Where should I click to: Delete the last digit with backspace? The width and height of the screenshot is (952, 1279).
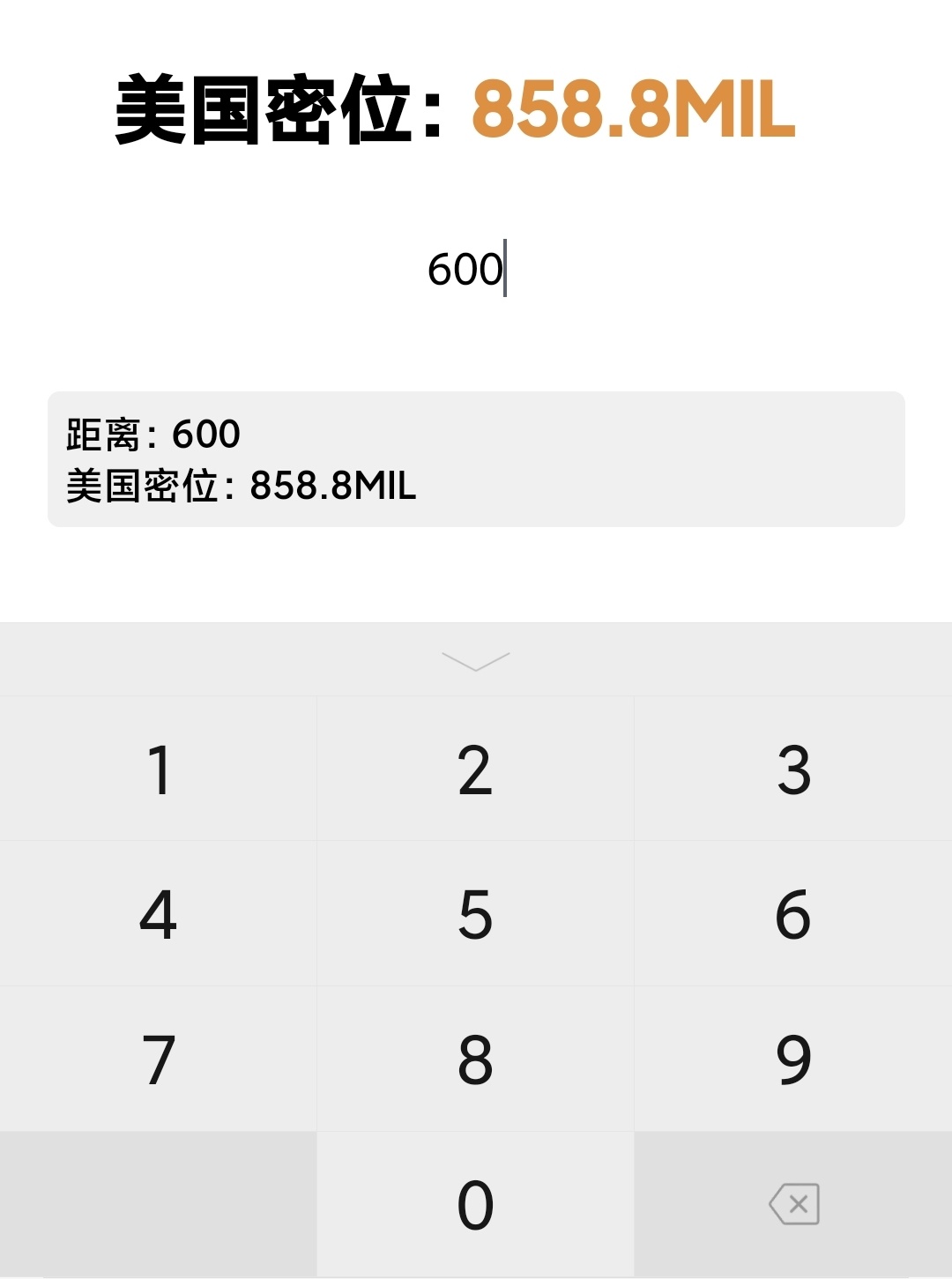tap(793, 1204)
